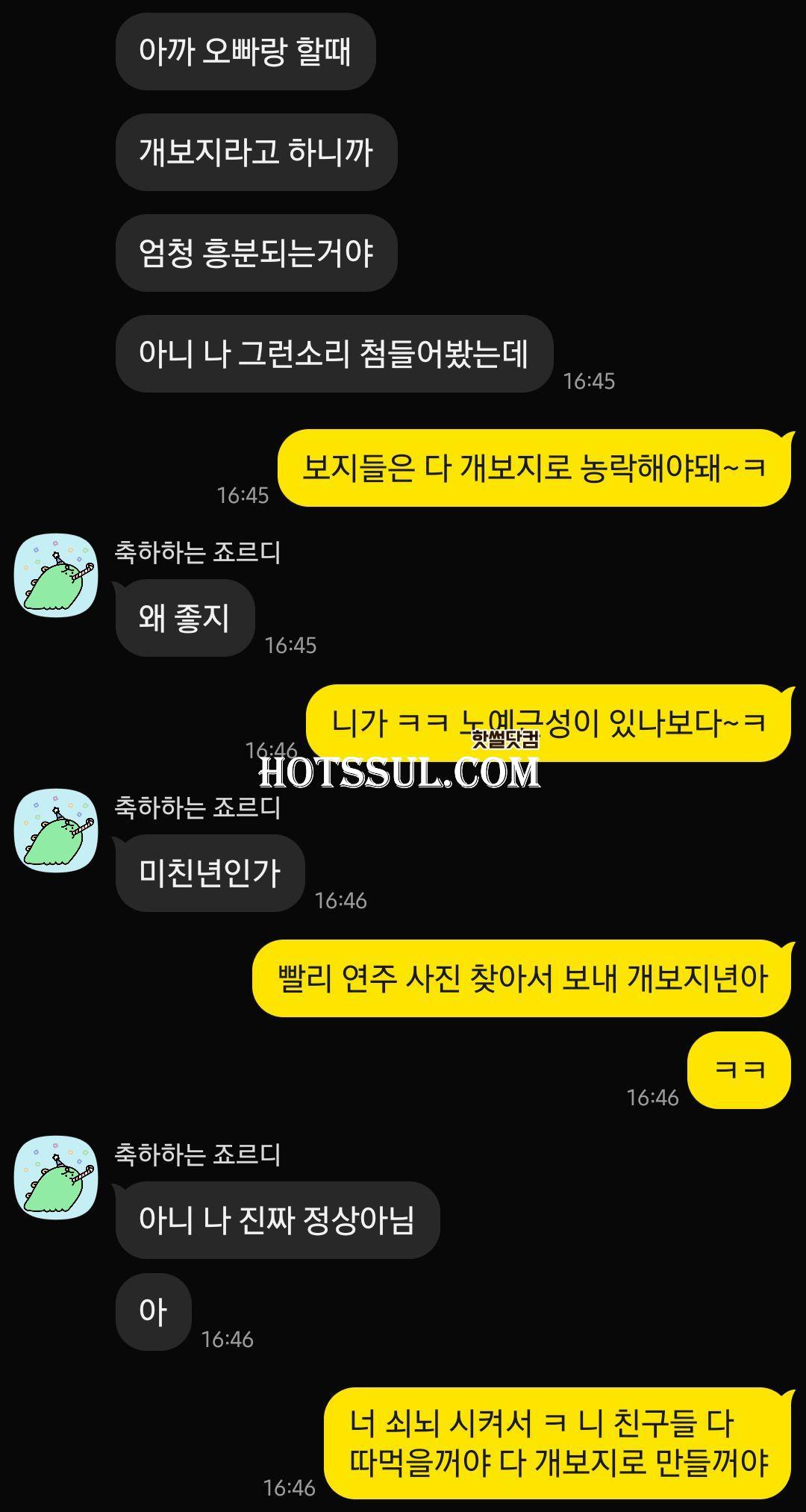Image resolution: width=806 pixels, height=1512 pixels.
Task: Open profile avatar beside the "왜 좋지" message
Action: tap(56, 575)
